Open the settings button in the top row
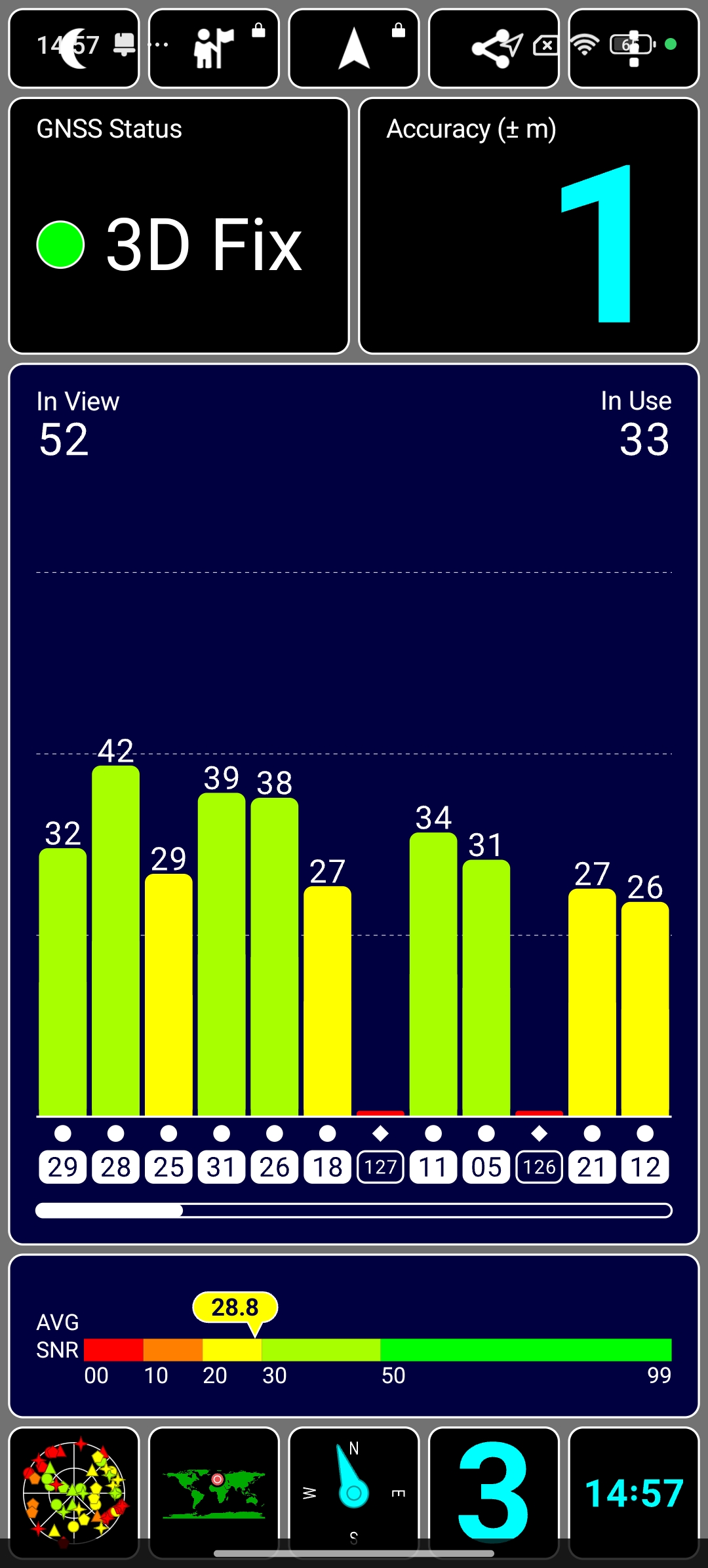The width and height of the screenshot is (708, 1568). coord(633,49)
